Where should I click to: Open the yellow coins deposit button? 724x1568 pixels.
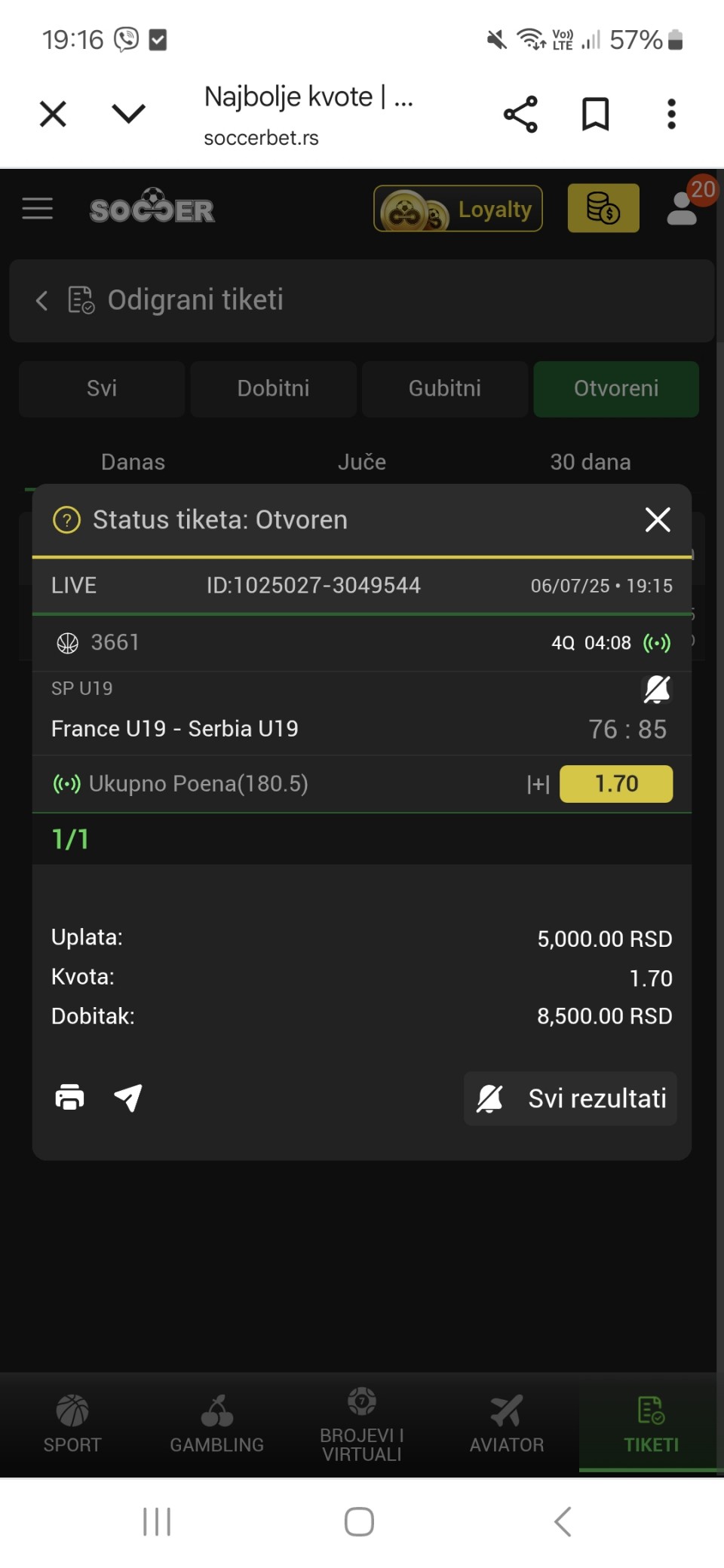(x=603, y=208)
